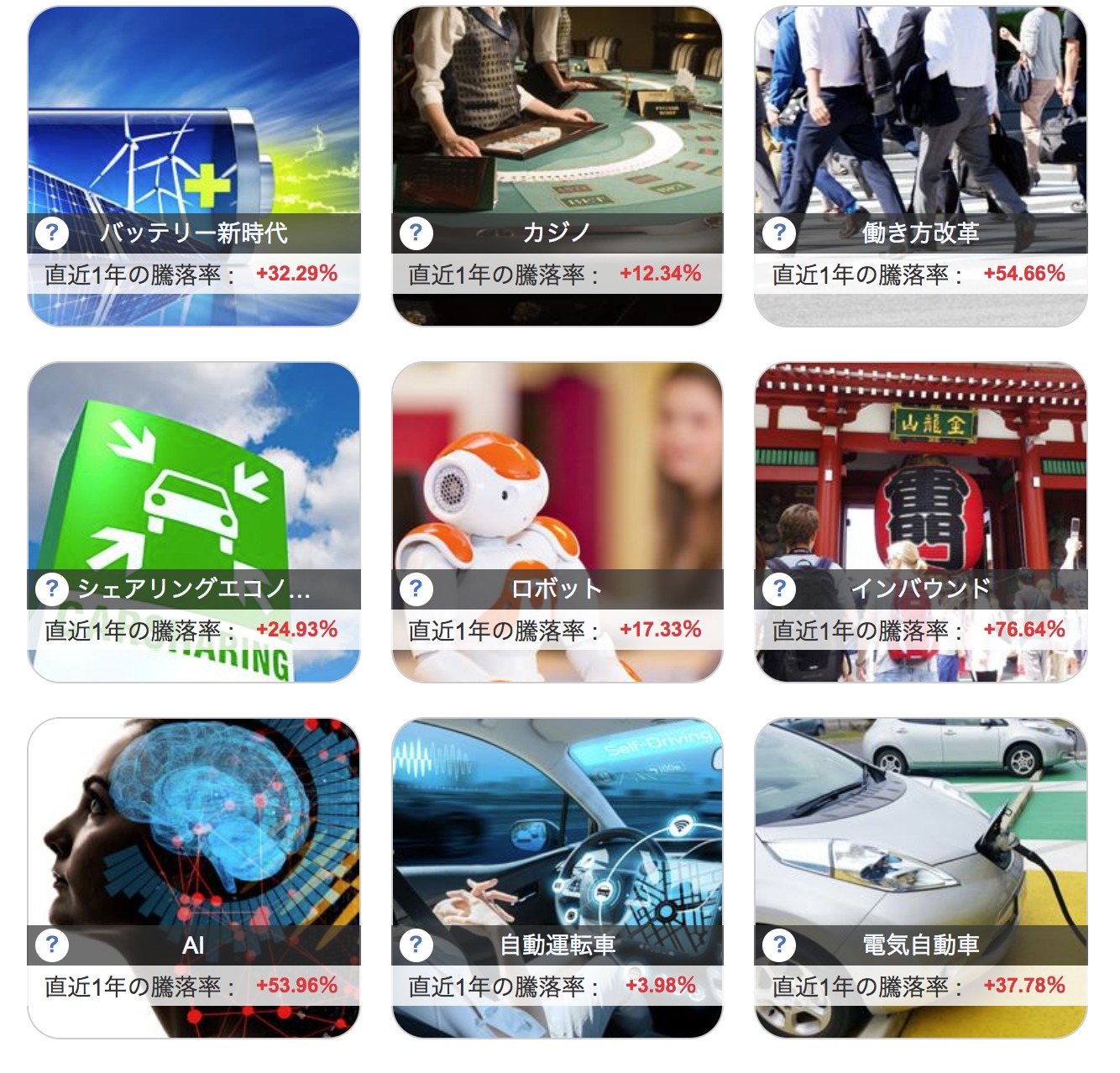This screenshot has height=1073, width=1120.
Task: Open the カジノ theme card
Action: 557,126
